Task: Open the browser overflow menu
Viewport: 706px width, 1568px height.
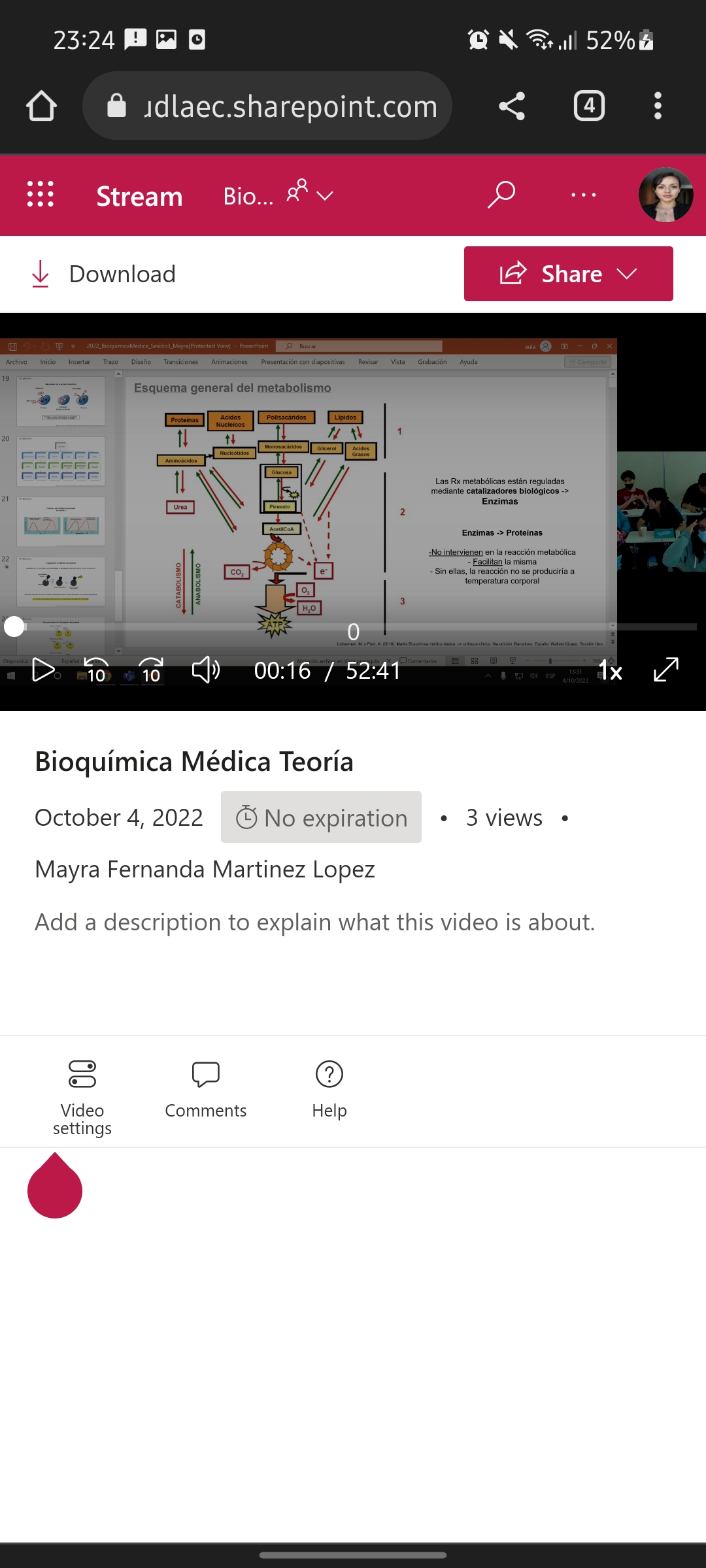Action: pos(658,106)
